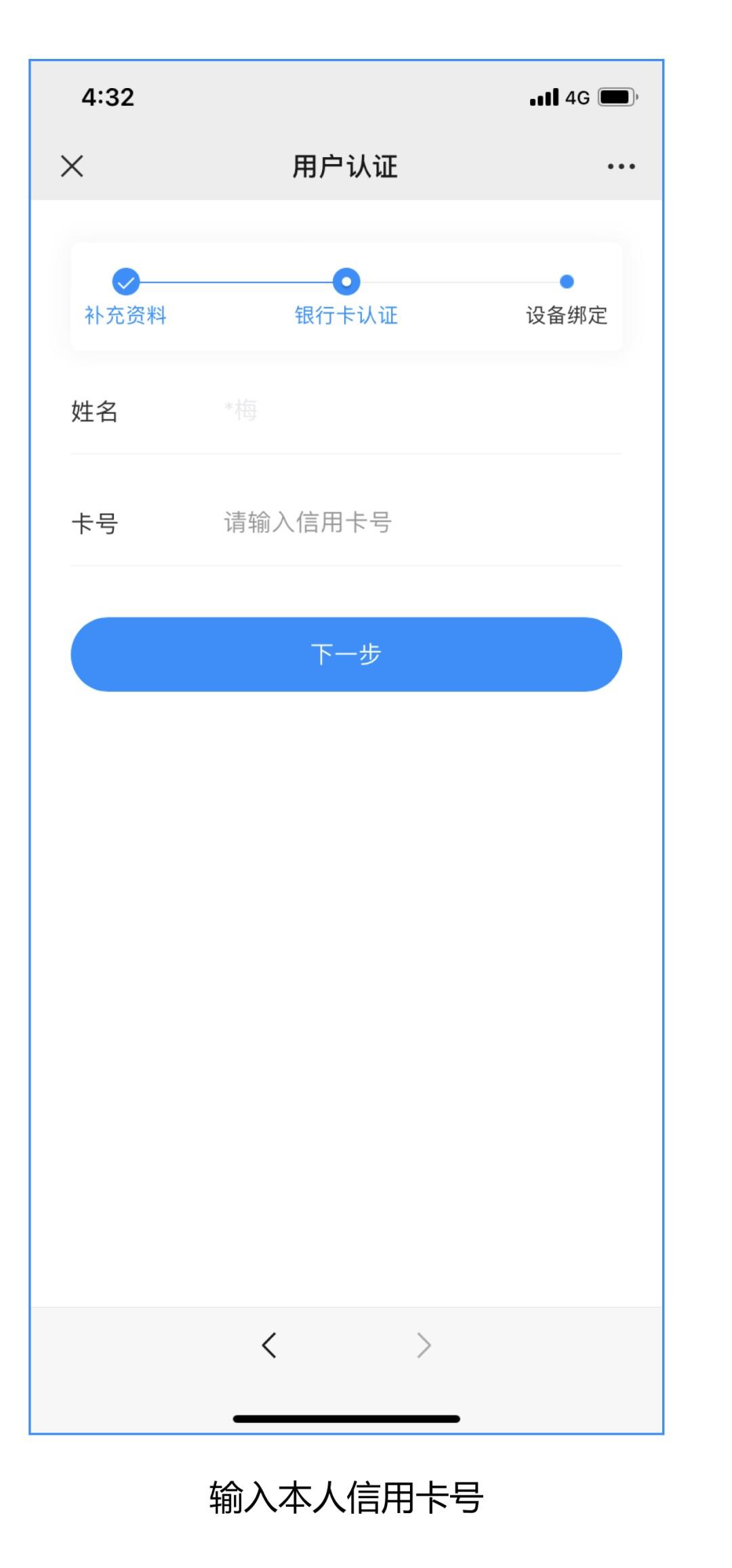The image size is (732, 1568).
Task: Open the three-dot overflow menu
Action: coord(621,166)
